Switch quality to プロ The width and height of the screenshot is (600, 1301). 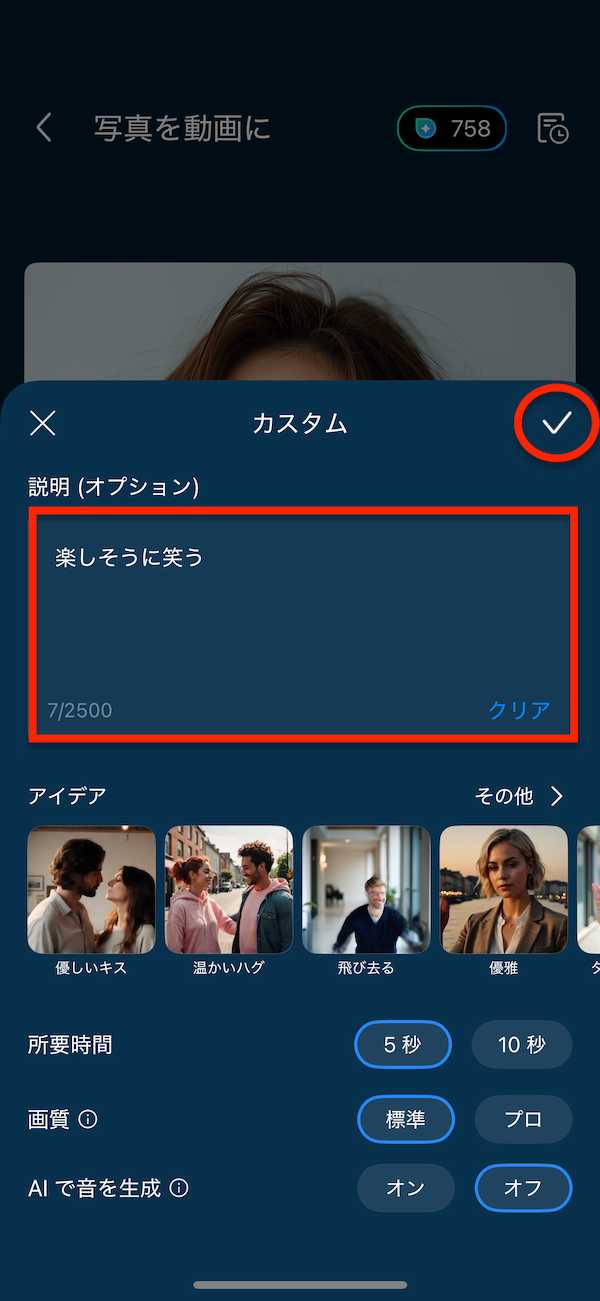522,1120
